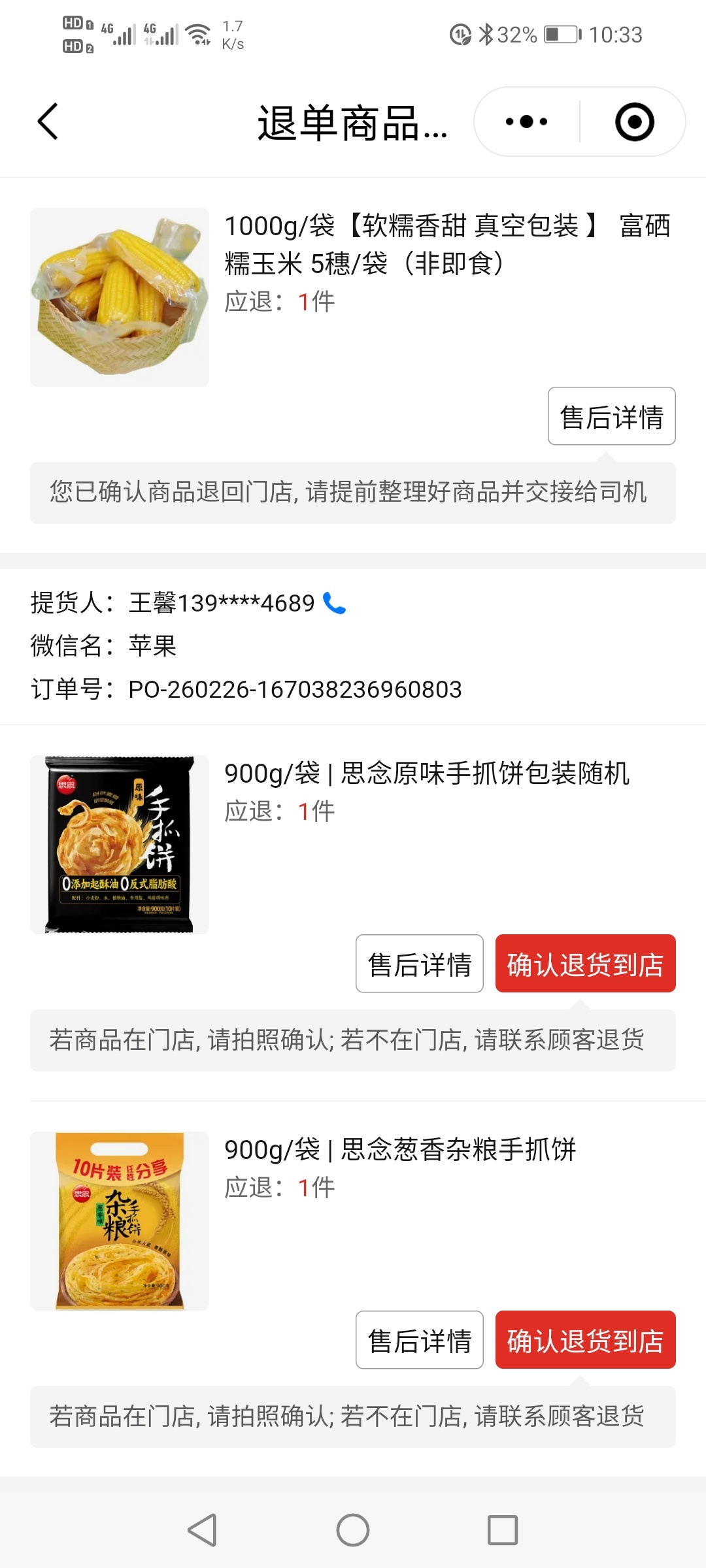View 售后详情 for the 富硒糯玉米
Screen dimensions: 706x1568
[x=611, y=416]
